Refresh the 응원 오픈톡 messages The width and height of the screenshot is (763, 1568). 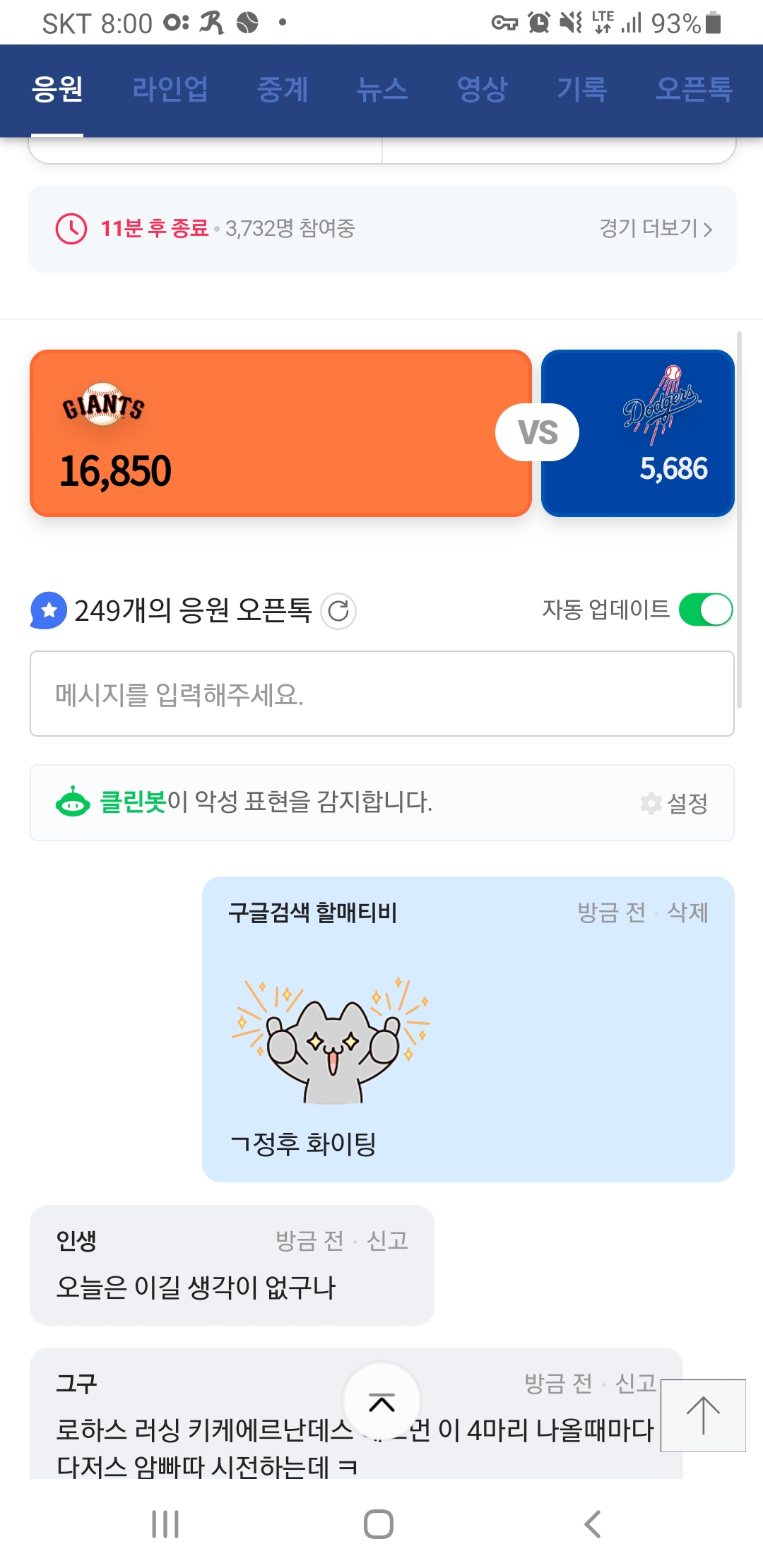[x=338, y=611]
